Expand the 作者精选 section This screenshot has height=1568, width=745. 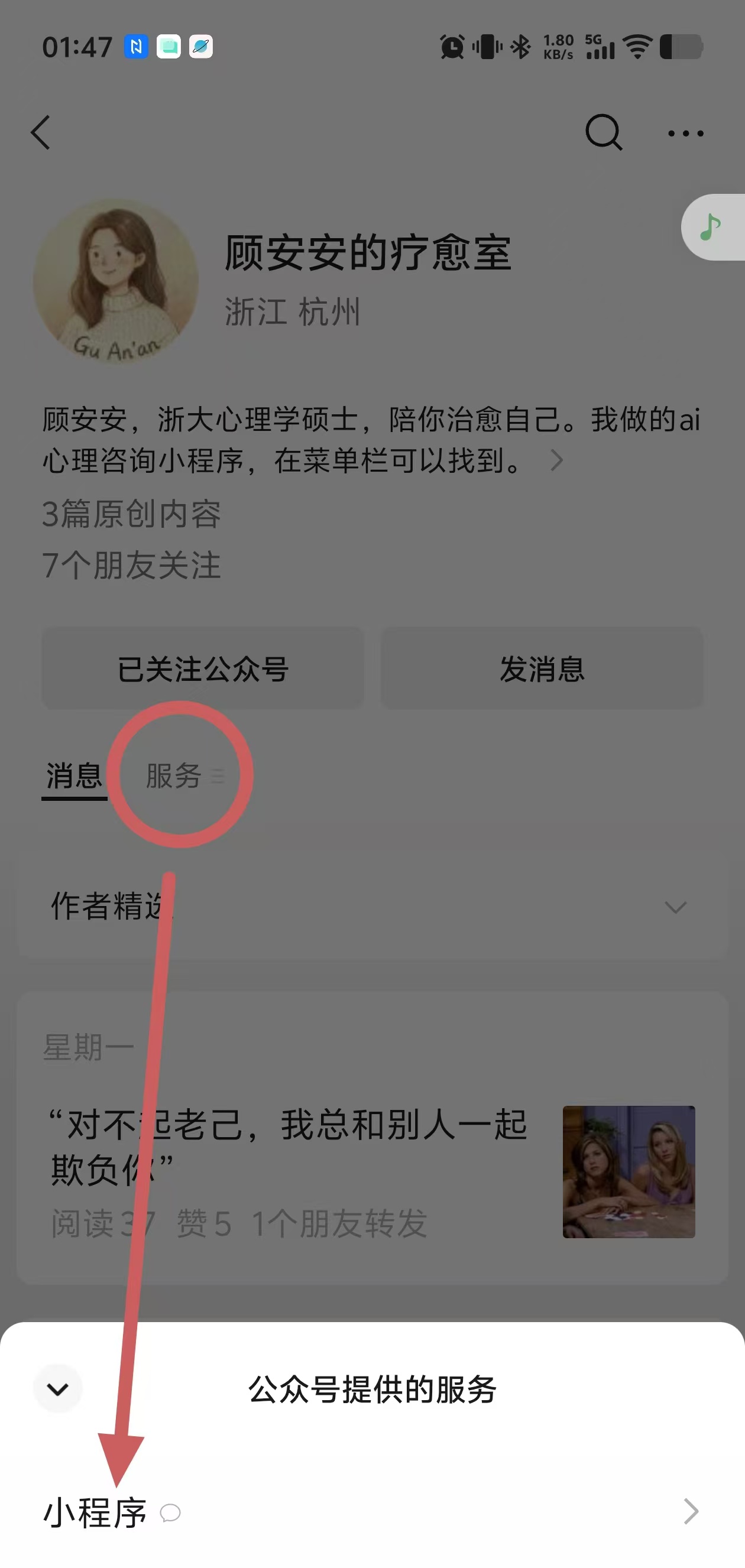click(675, 908)
